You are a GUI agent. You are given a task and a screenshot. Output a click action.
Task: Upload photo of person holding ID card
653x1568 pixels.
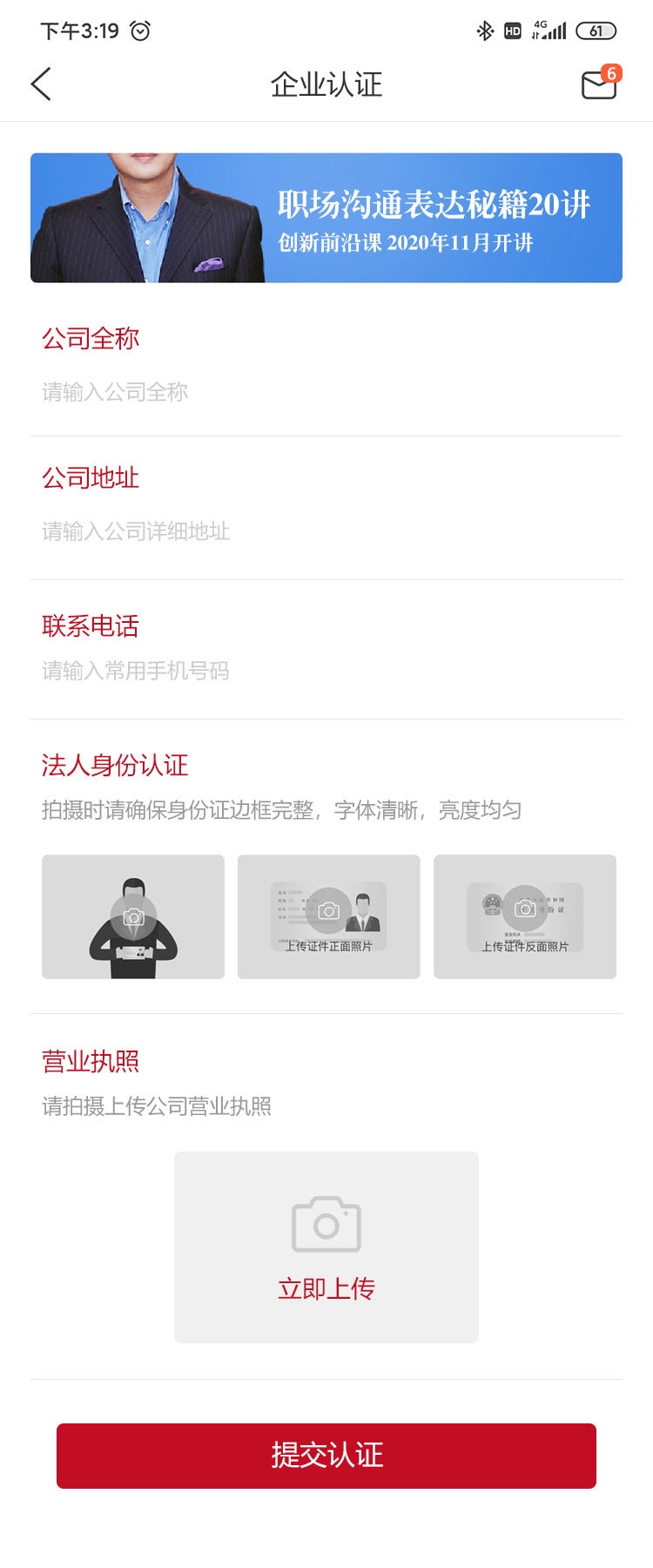(133, 916)
